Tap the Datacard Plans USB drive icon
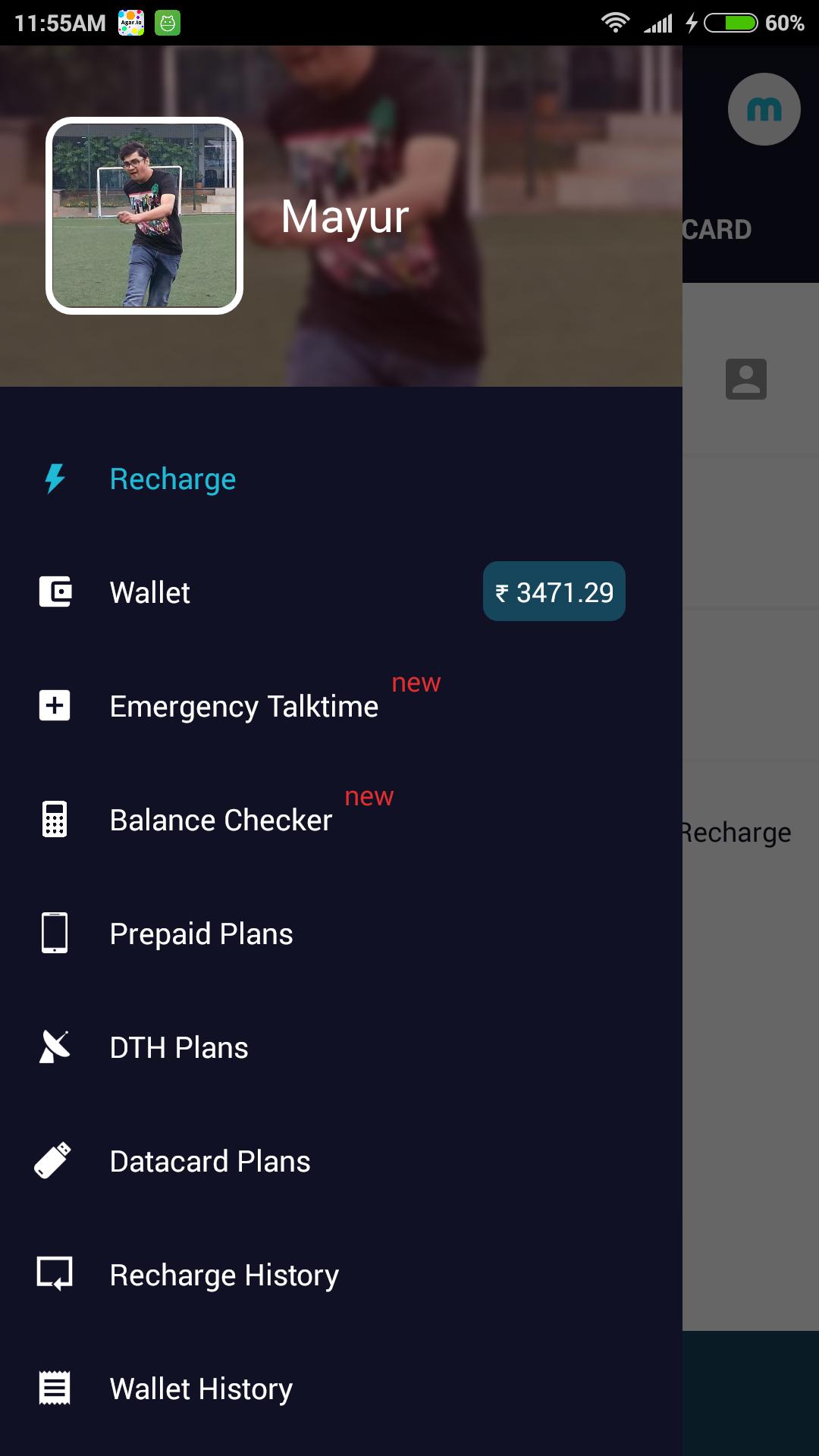This screenshot has height=1456, width=819. pyautogui.click(x=54, y=1160)
